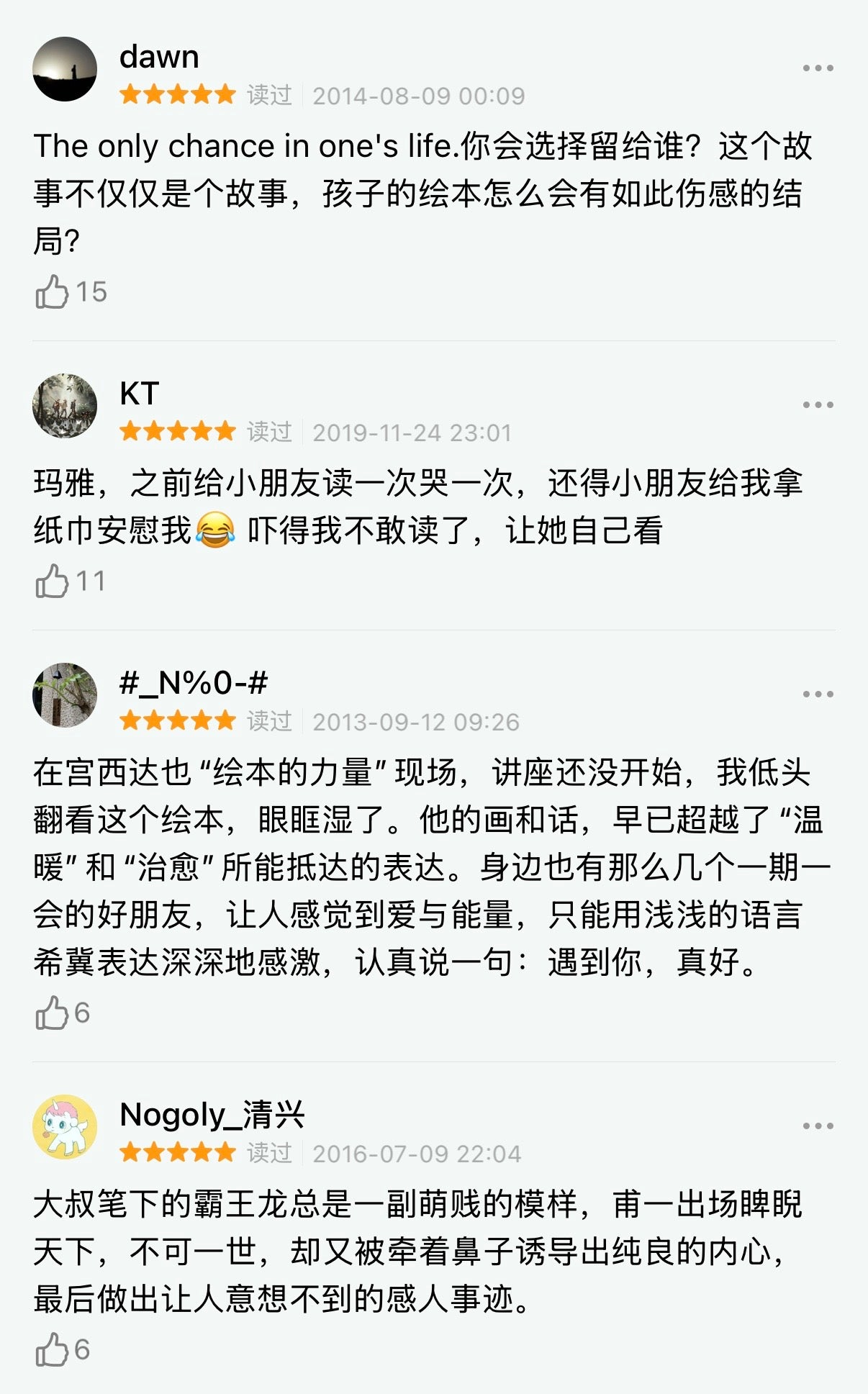Screen dimensions: 868x1394
Task: Click the five-star rating on #_N%0-#'s review
Action: point(176,720)
